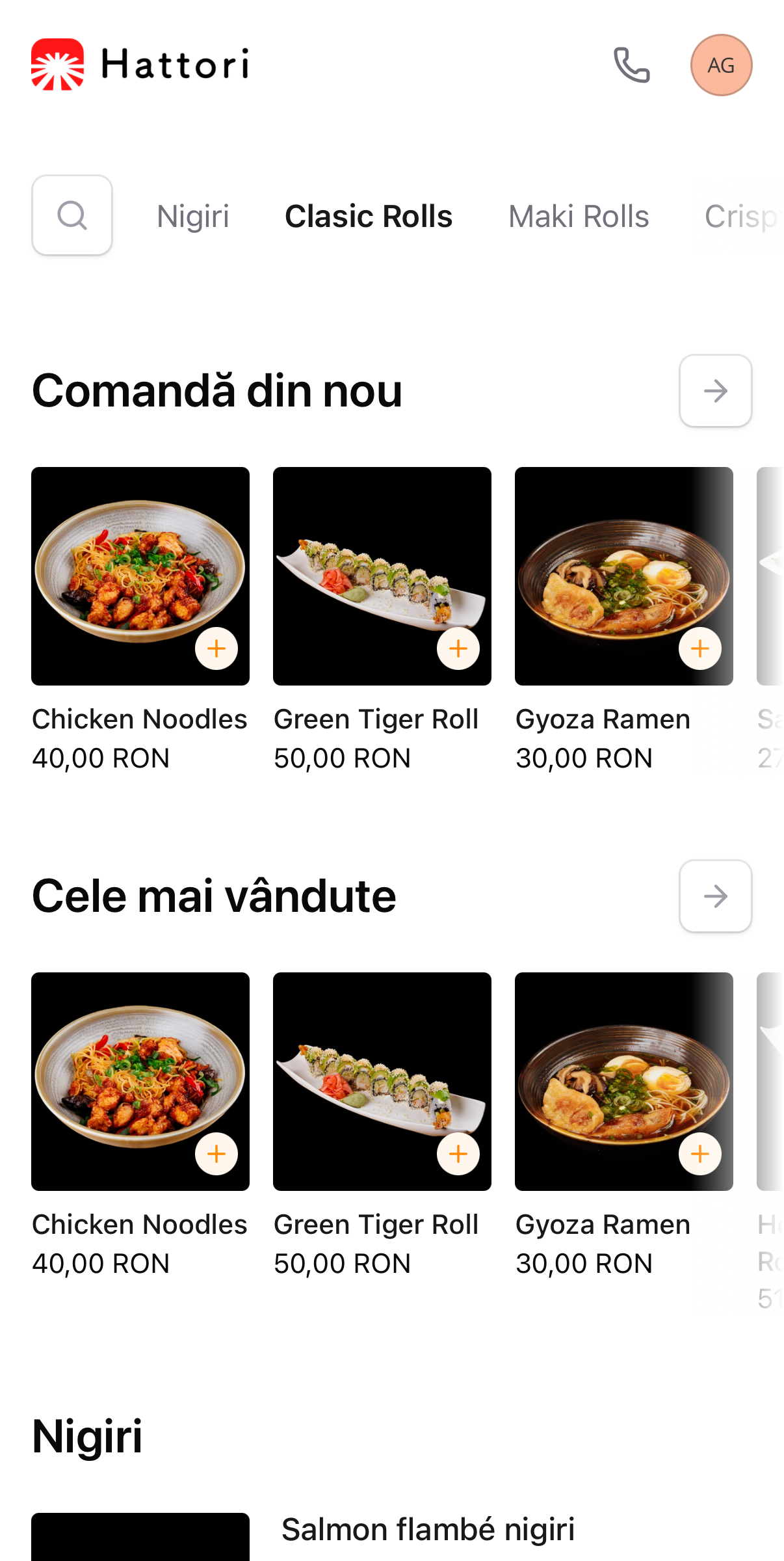Go to the Maki Rolls tab
Viewport: 784px width, 1561px height.
[579, 217]
